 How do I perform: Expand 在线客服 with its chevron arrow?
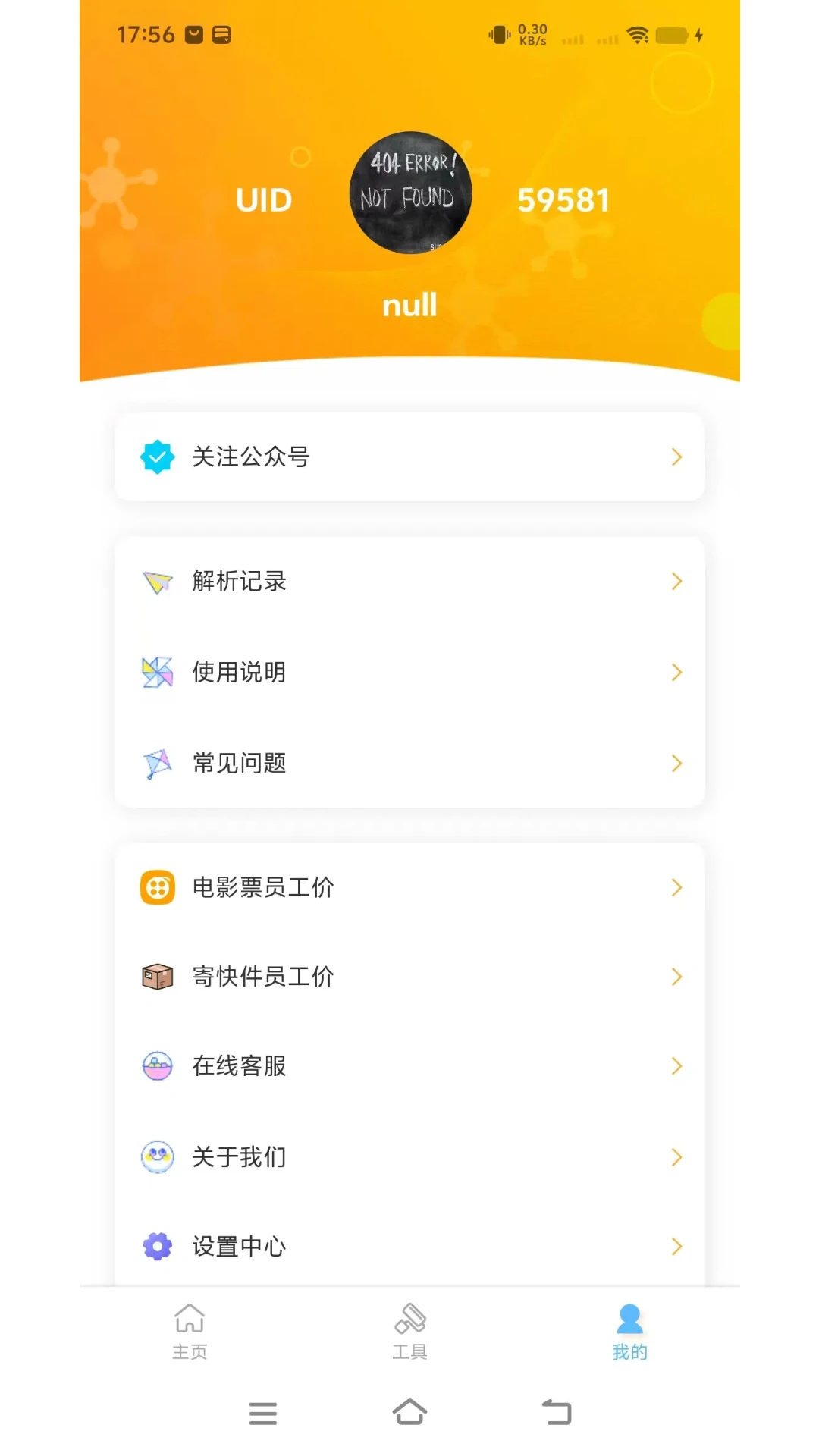point(676,1066)
